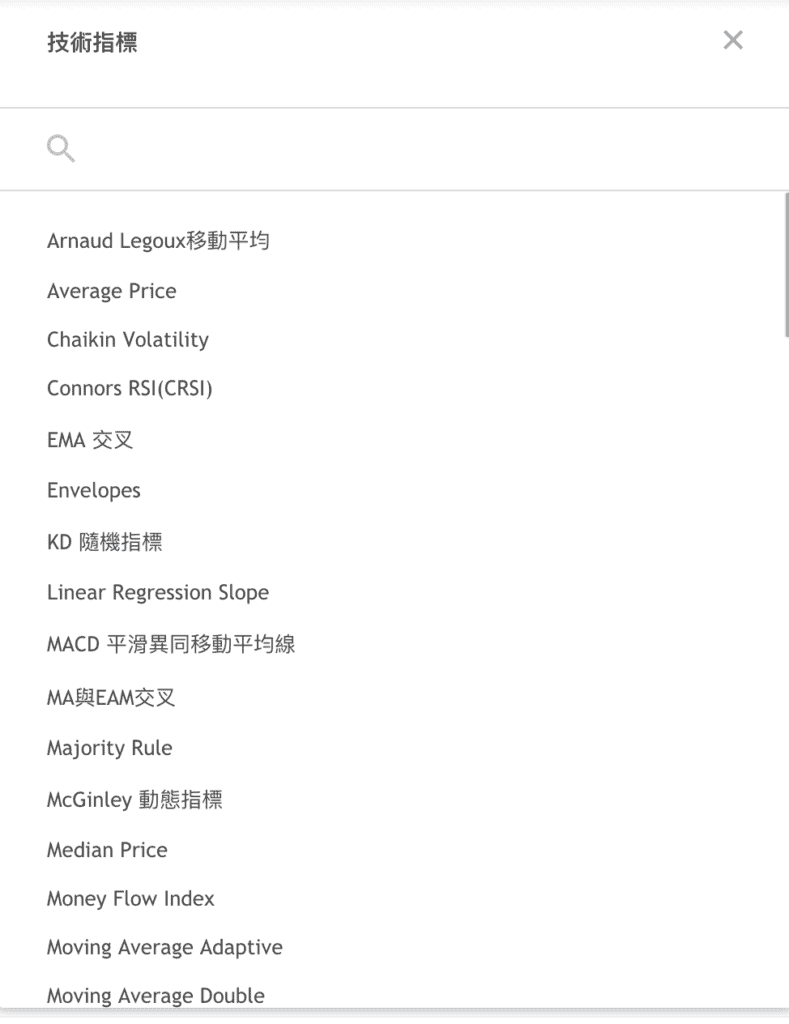Add Envelopes indicator
Viewport: 789px width, 1024px height.
94,491
